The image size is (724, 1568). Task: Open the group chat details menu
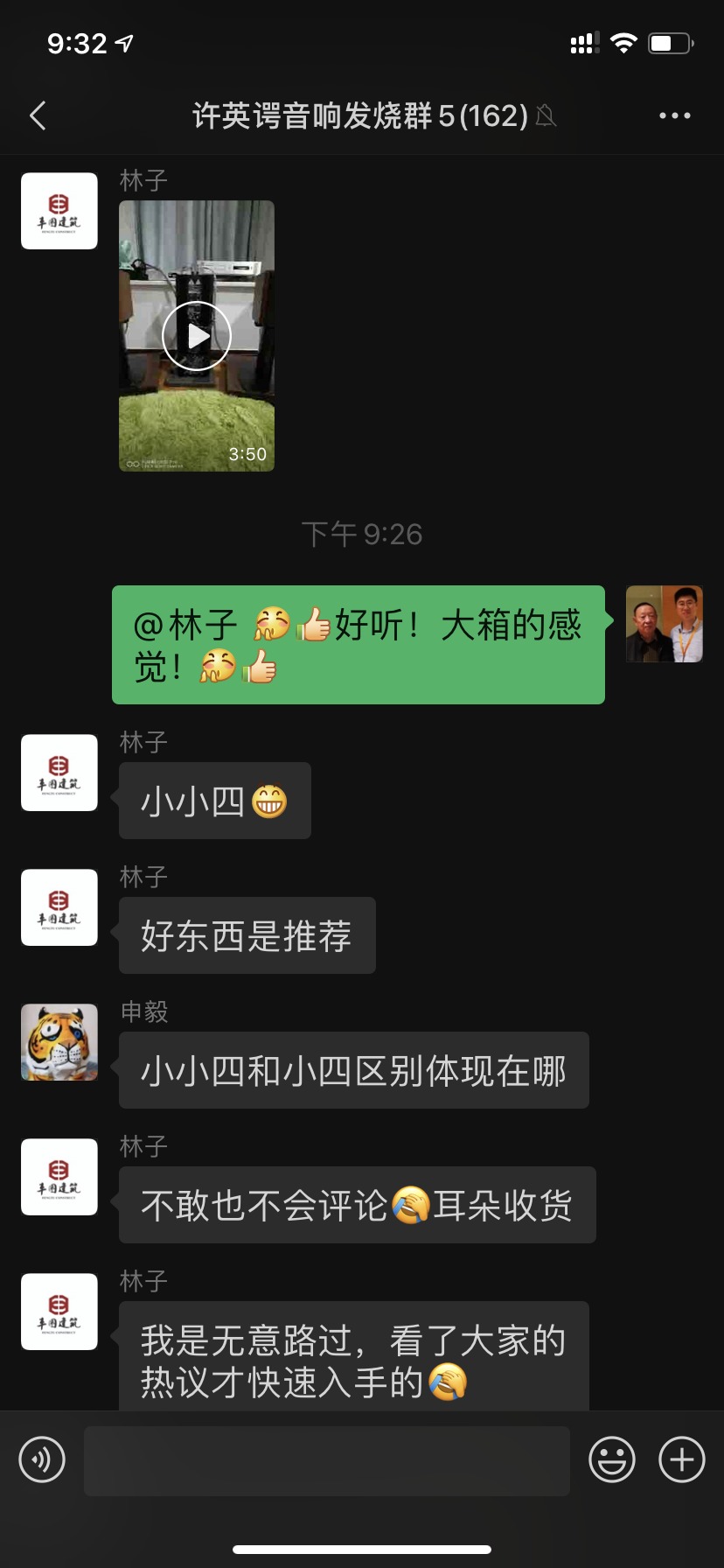click(674, 115)
